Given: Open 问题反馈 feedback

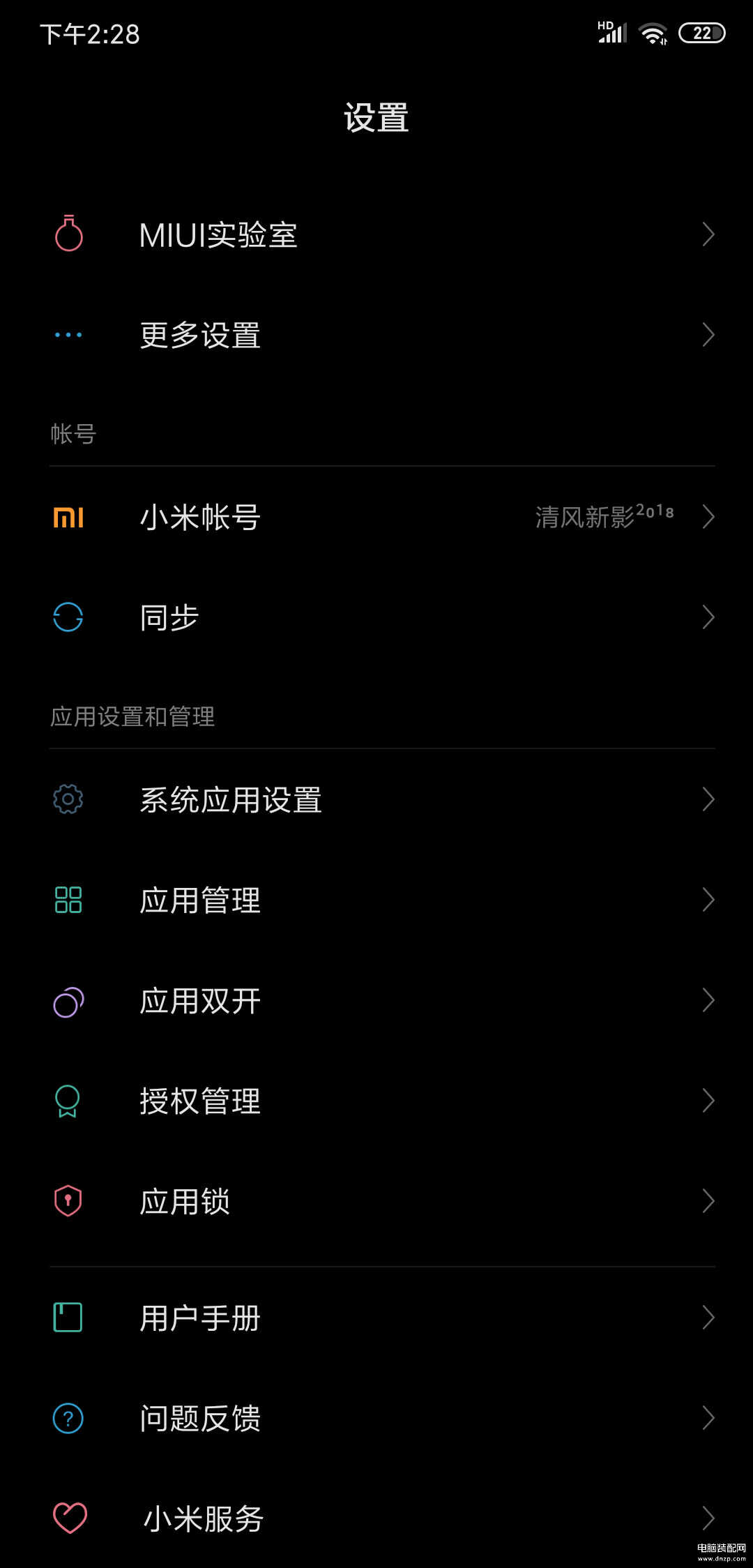Looking at the screenshot, I should click(x=376, y=1418).
